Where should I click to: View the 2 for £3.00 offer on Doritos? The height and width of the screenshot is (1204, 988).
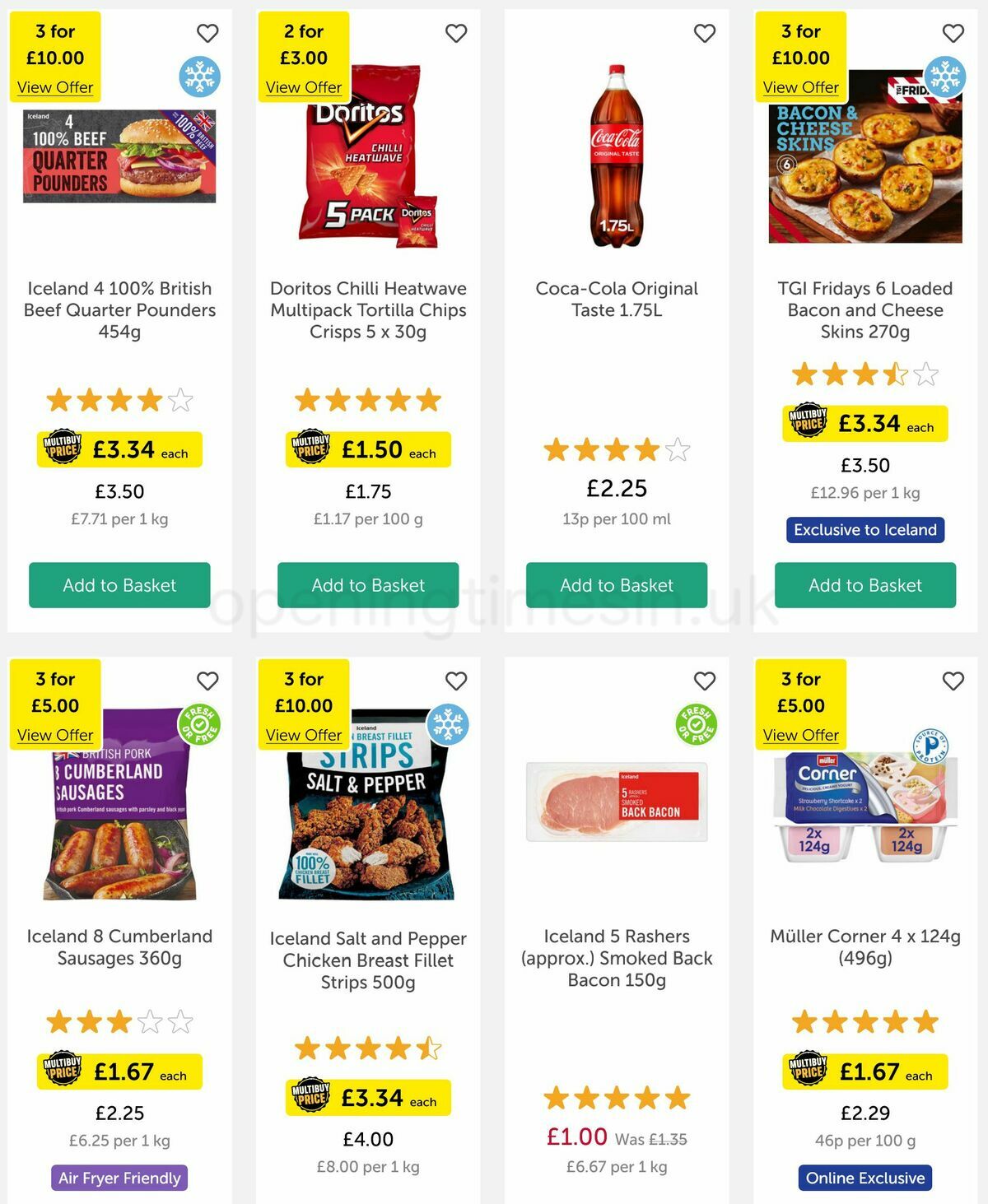[x=304, y=87]
